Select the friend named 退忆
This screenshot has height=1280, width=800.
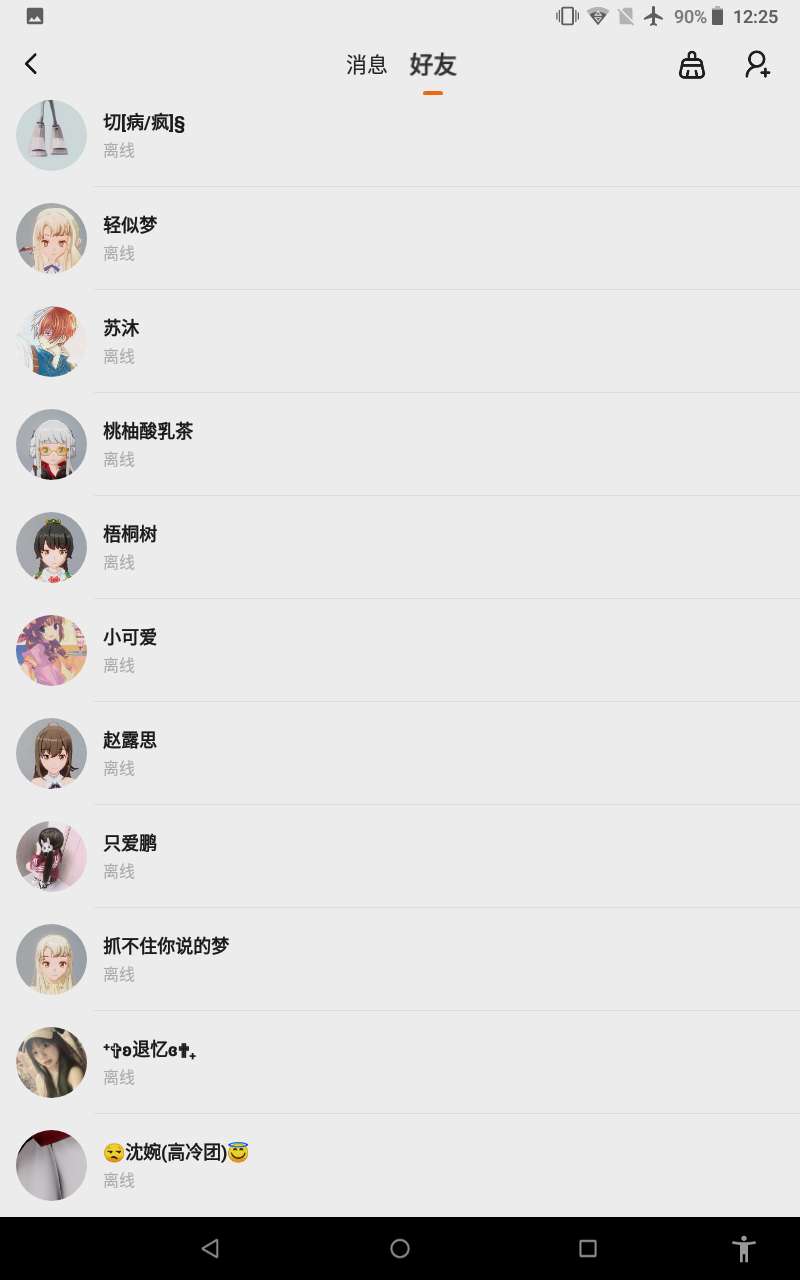tap(400, 1063)
